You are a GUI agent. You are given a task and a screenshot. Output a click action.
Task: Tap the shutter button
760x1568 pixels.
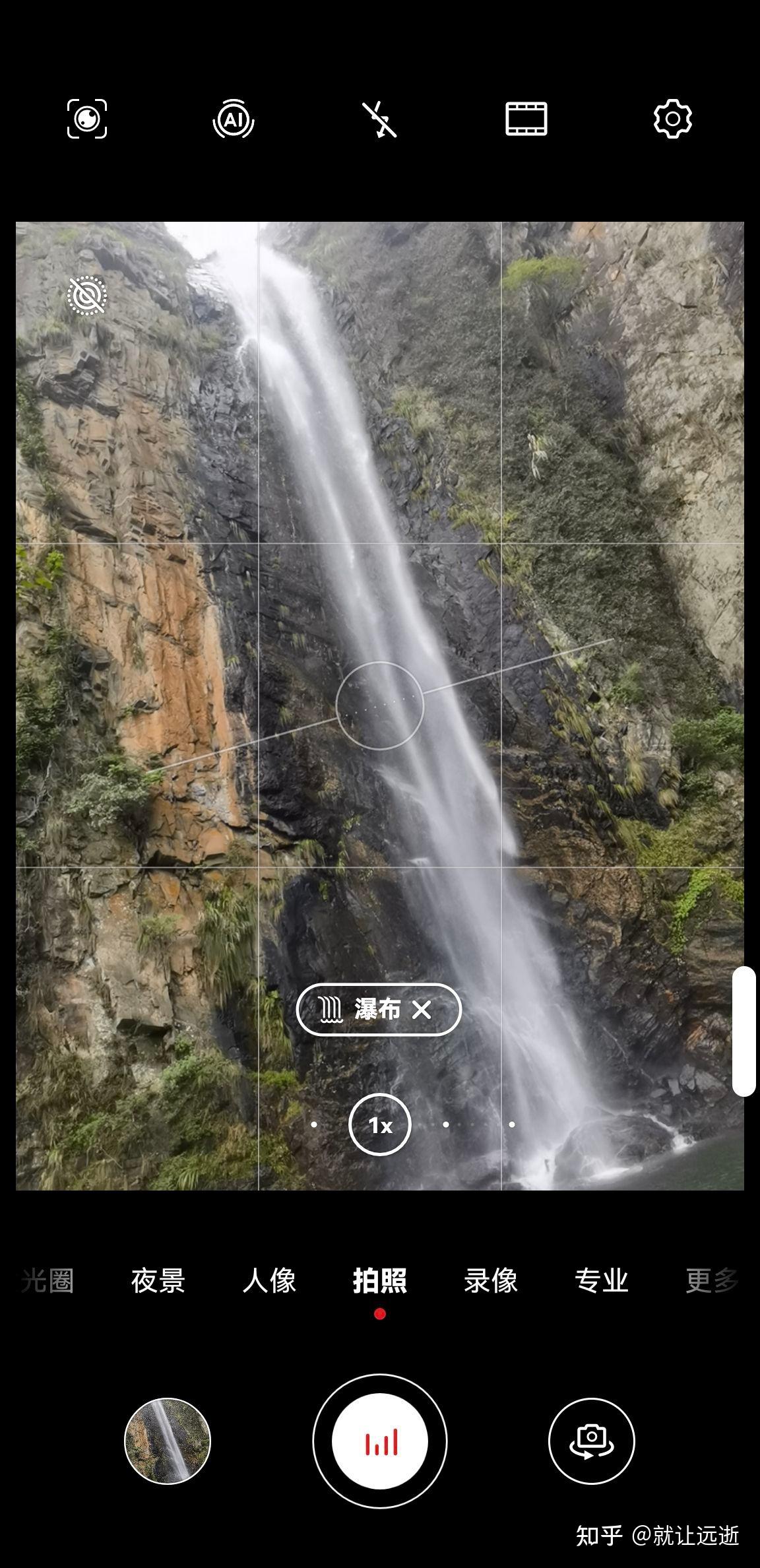click(380, 1441)
